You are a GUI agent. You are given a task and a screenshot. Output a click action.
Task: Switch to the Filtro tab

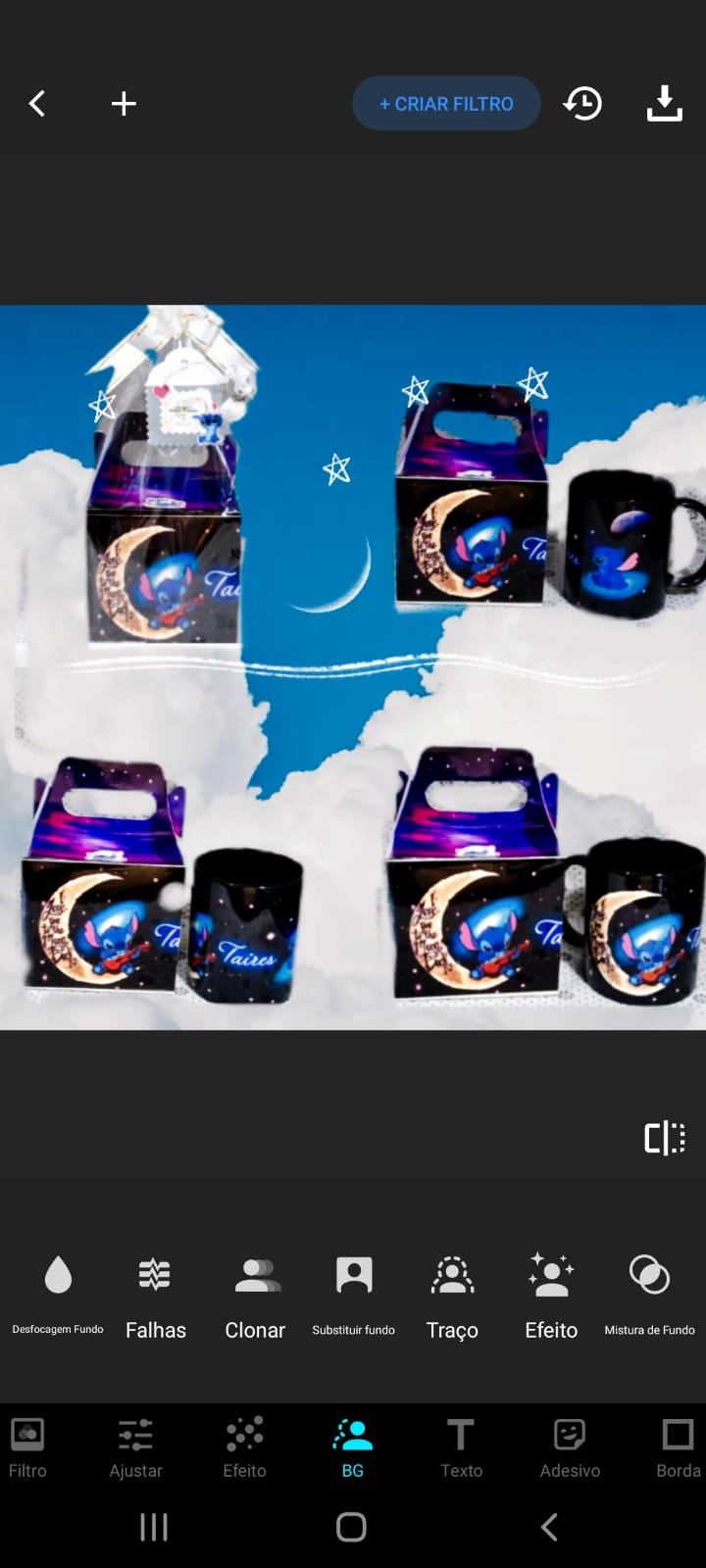27,1448
